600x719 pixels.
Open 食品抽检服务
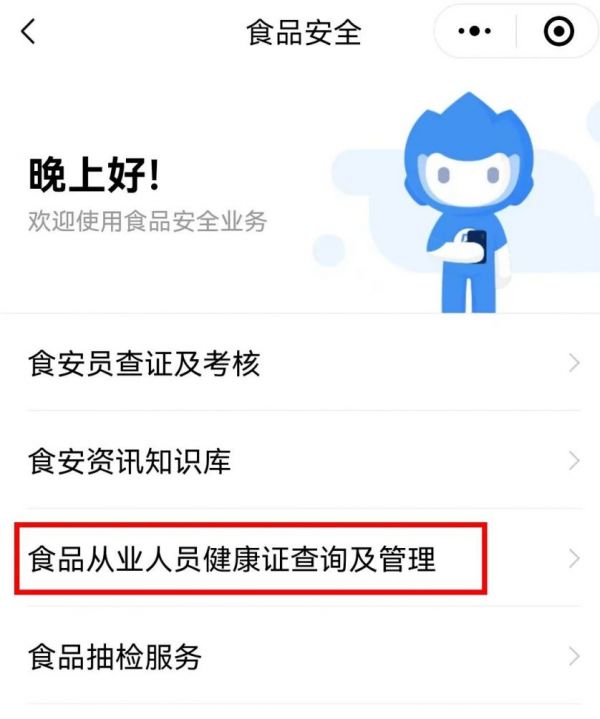pos(300,656)
